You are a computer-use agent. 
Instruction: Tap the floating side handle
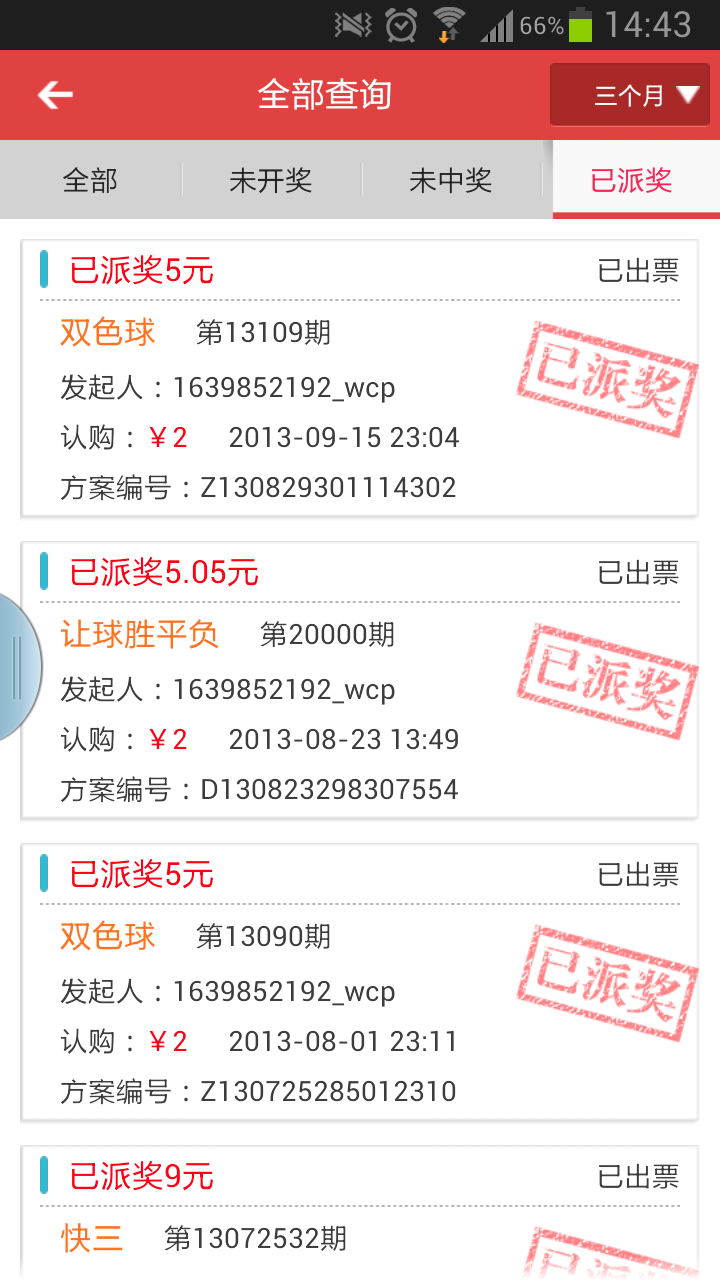point(17,668)
